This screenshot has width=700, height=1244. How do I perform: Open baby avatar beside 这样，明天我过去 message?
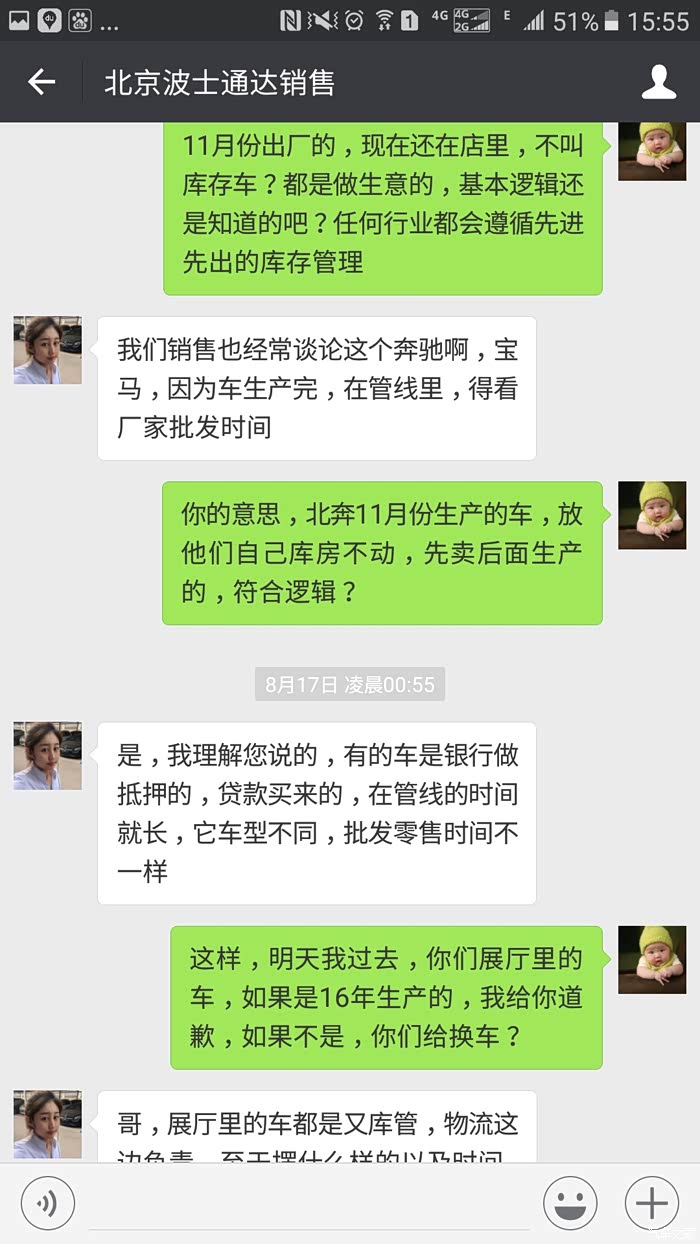tap(652, 959)
